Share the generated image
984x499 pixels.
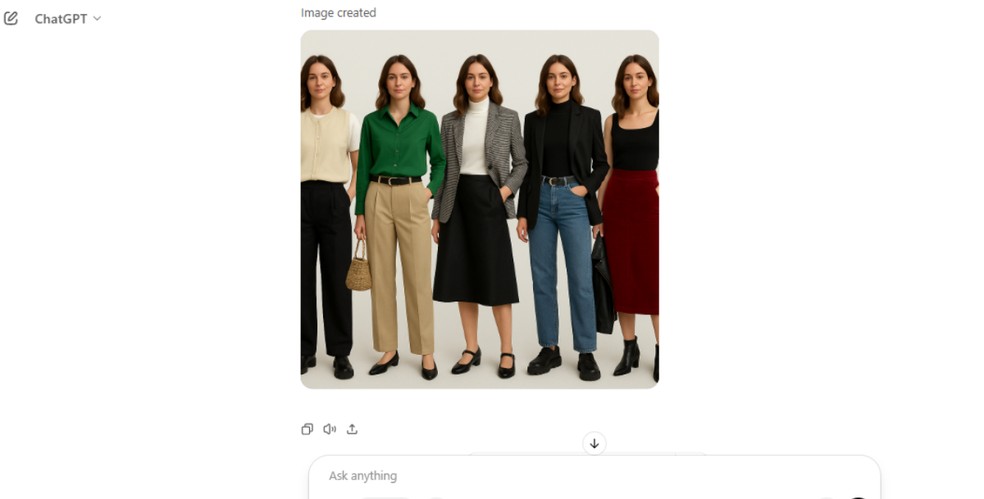pyautogui.click(x=352, y=429)
